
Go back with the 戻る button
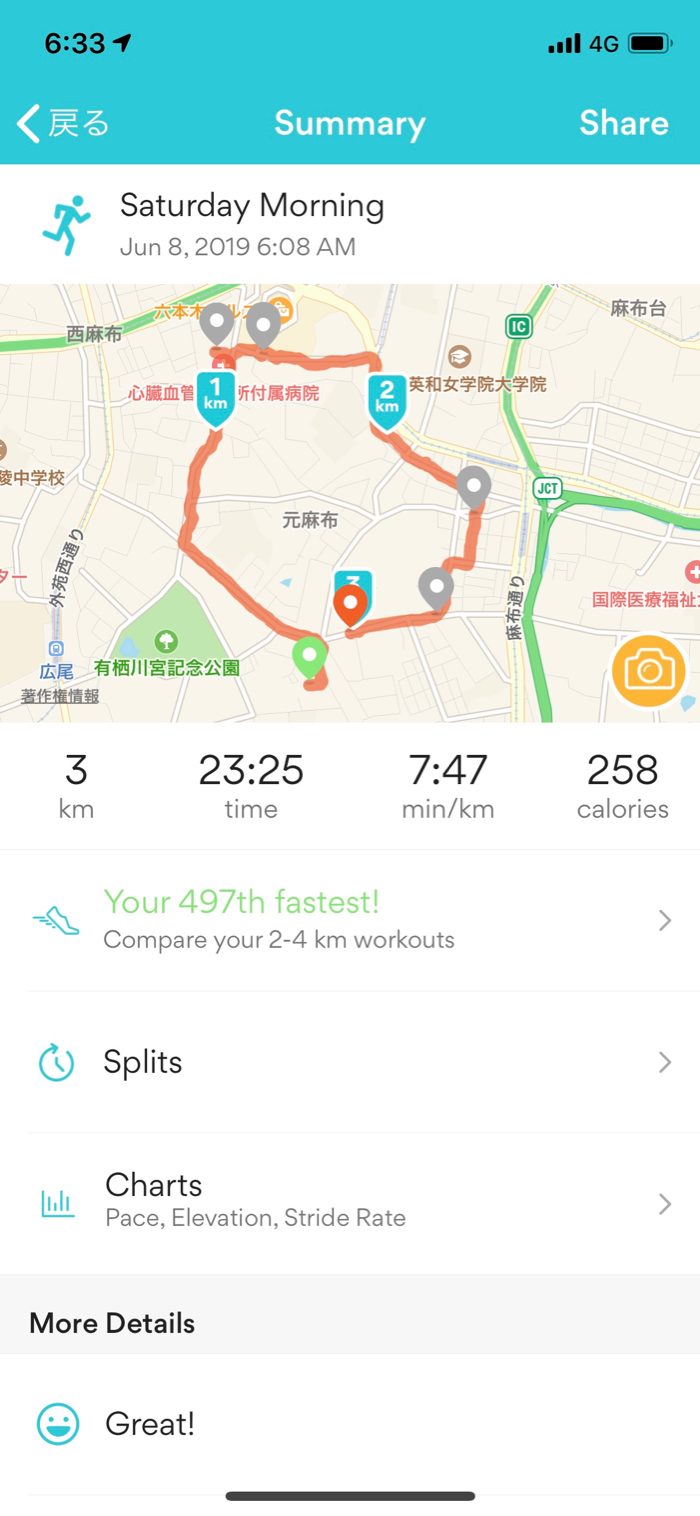point(62,124)
